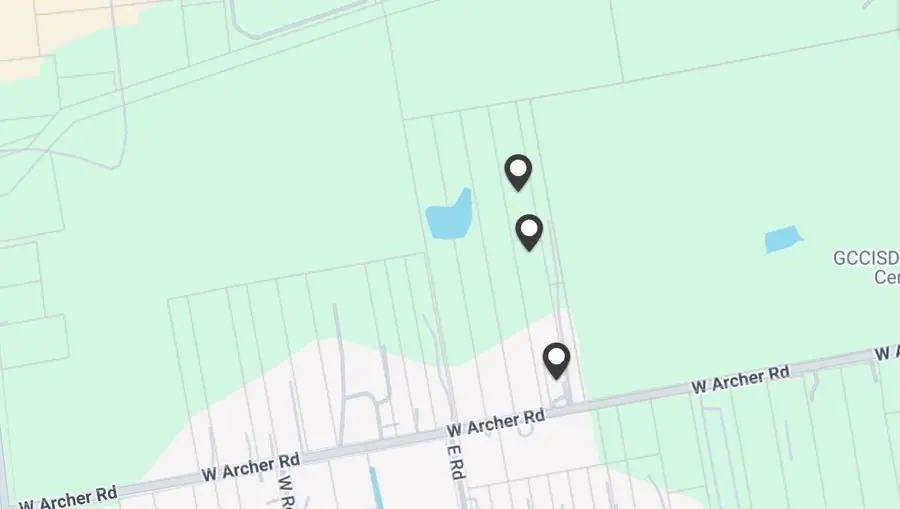Open the map pin closest to W Archer Rd

click(556, 359)
